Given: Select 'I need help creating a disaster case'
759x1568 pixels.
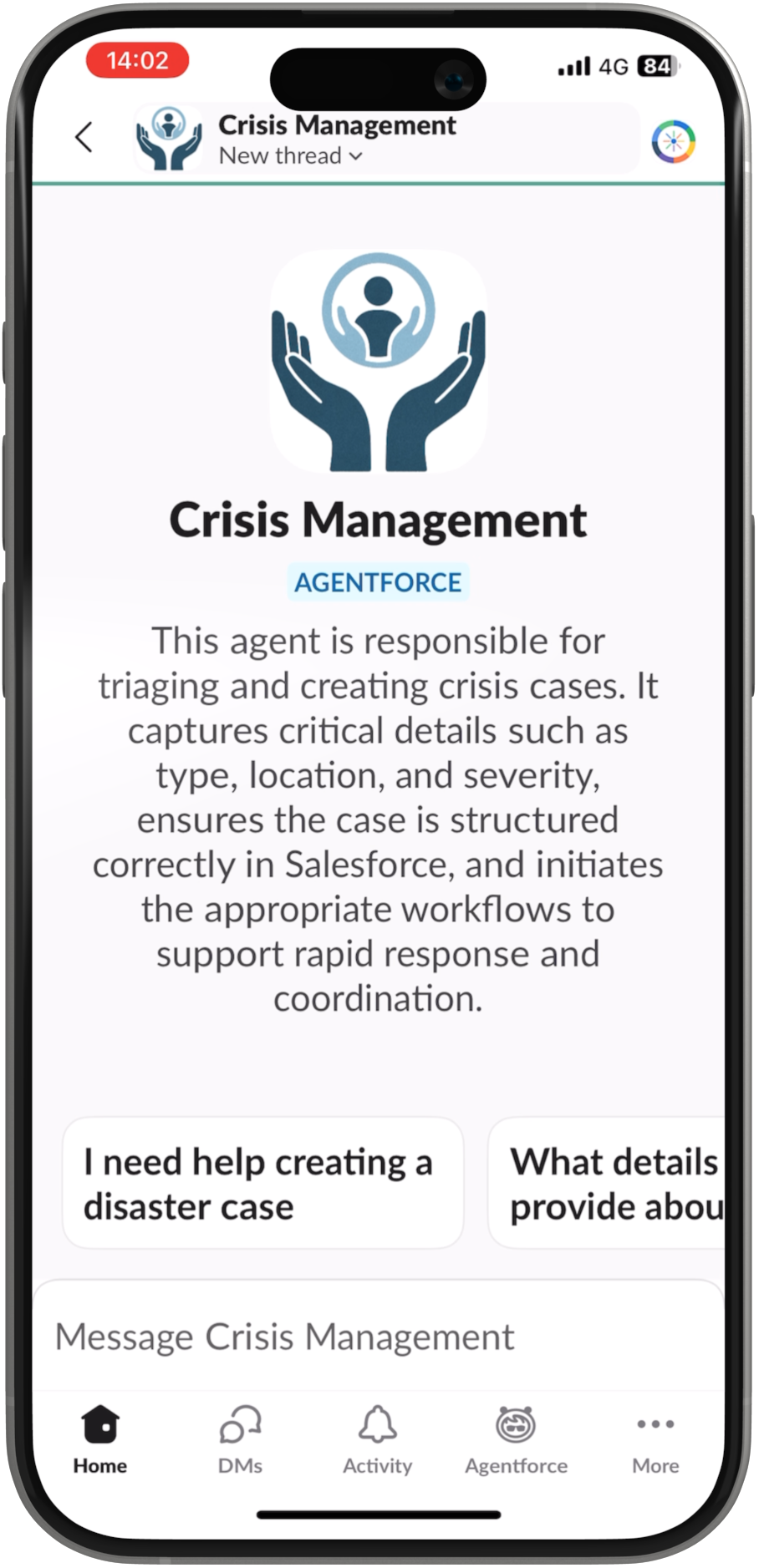Looking at the screenshot, I should click(262, 1183).
